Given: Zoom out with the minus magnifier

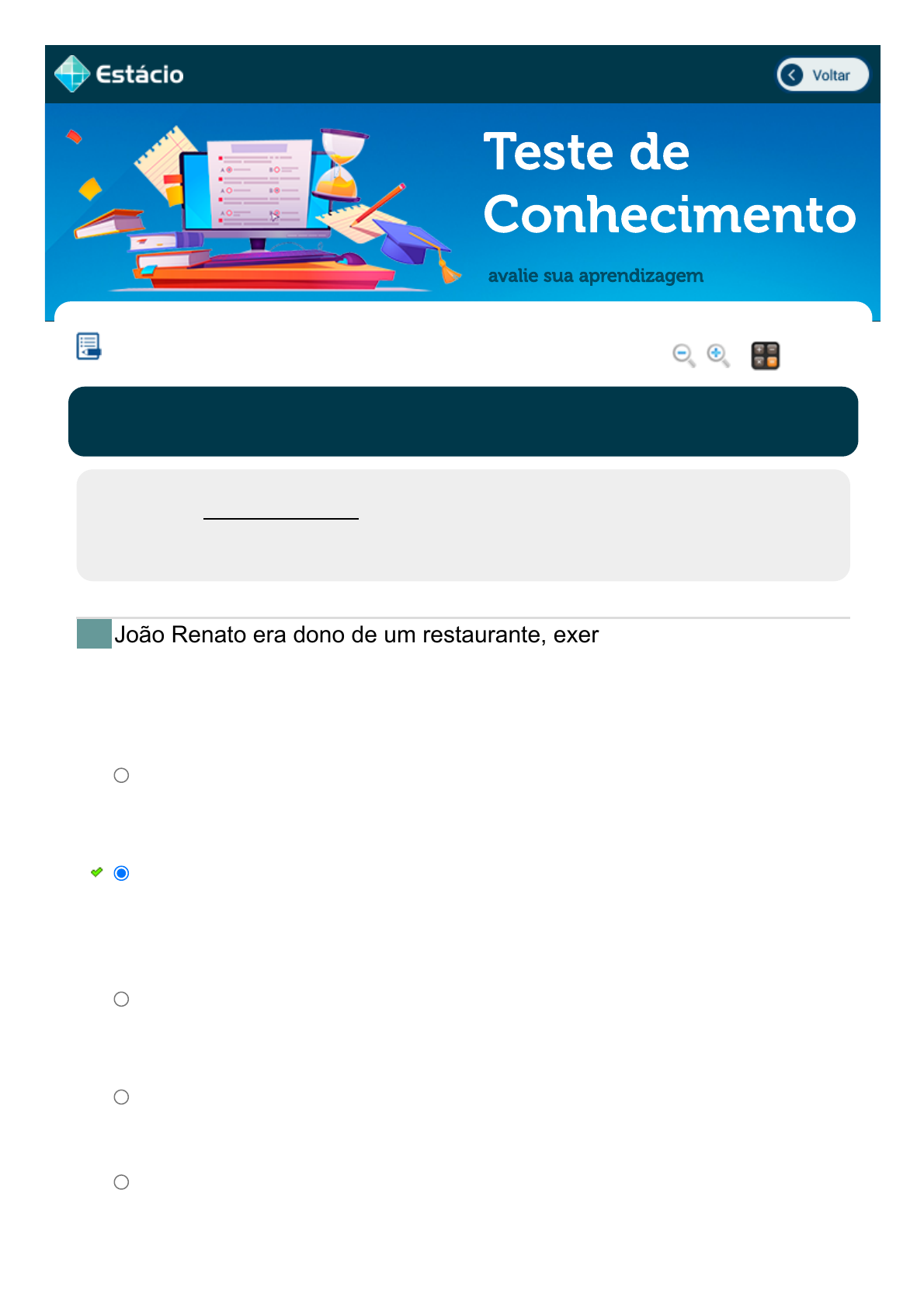Looking at the screenshot, I should point(683,355).
